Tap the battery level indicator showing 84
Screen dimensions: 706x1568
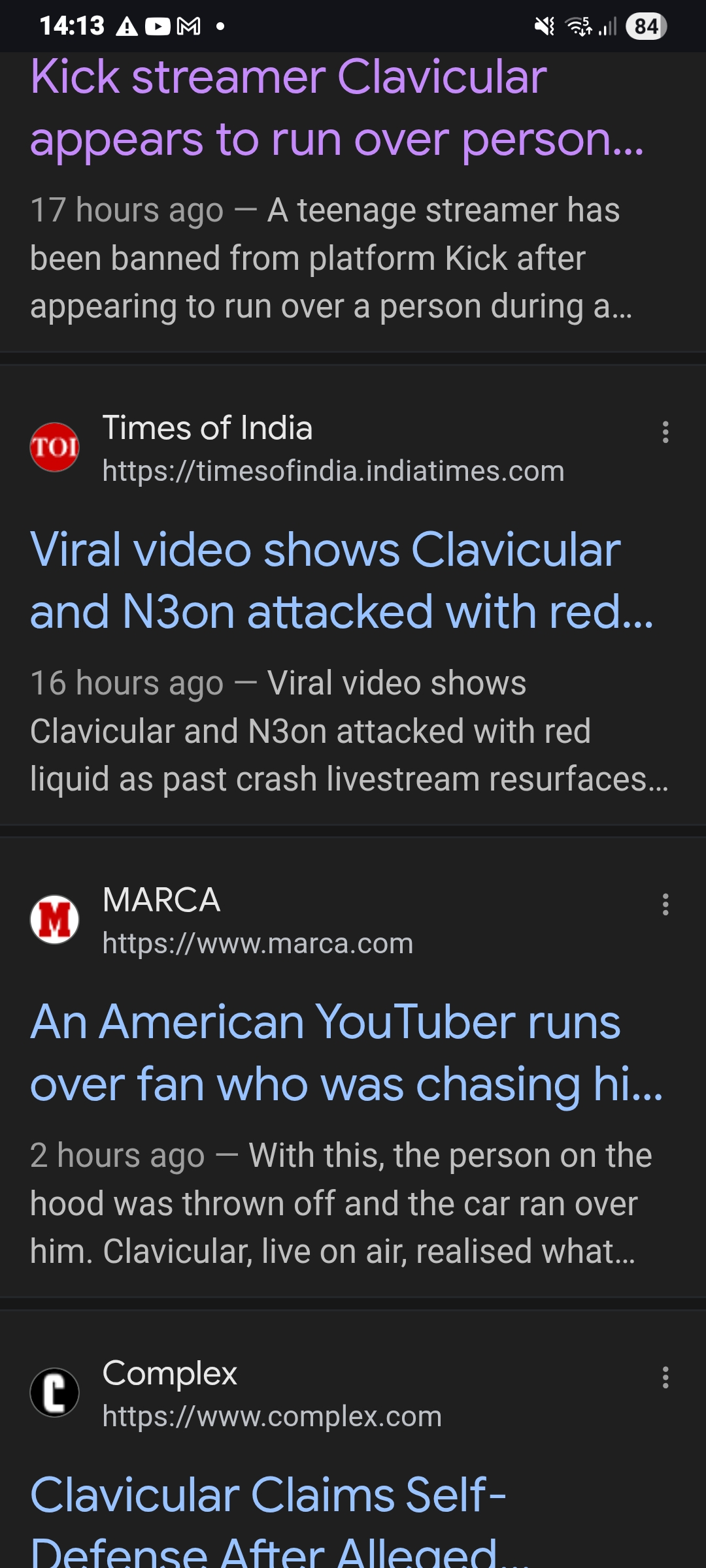(647, 27)
